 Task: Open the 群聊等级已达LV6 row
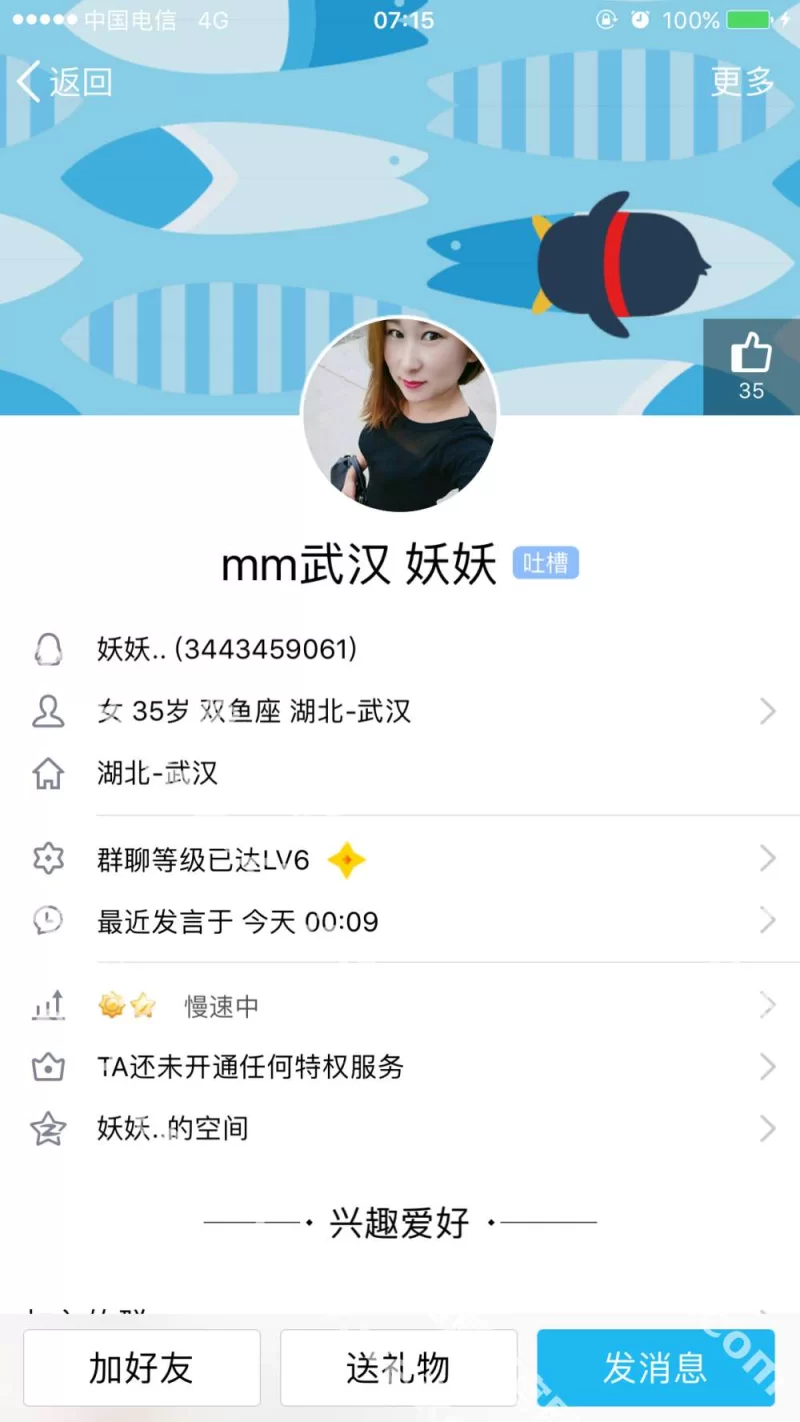(400, 859)
